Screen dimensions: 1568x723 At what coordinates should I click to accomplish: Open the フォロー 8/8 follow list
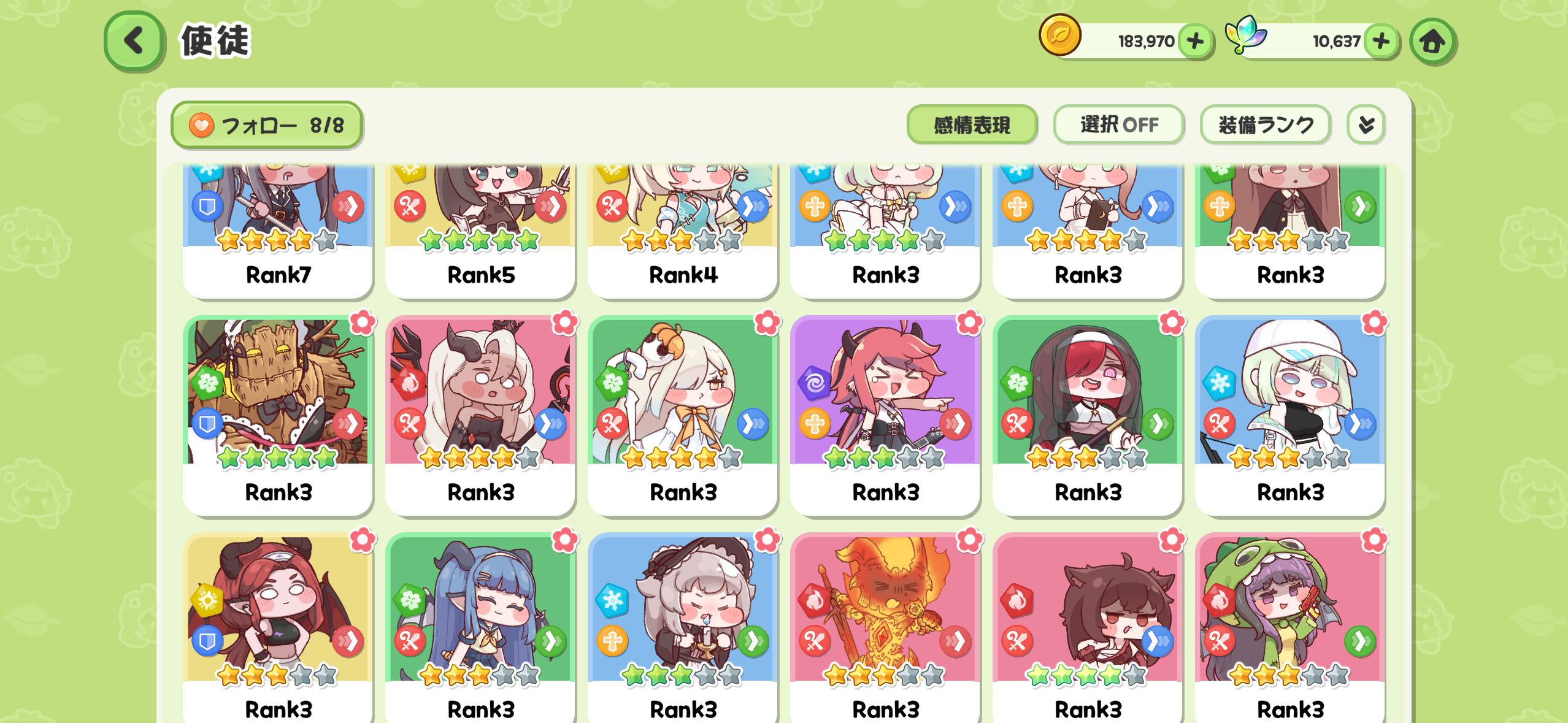click(x=266, y=125)
